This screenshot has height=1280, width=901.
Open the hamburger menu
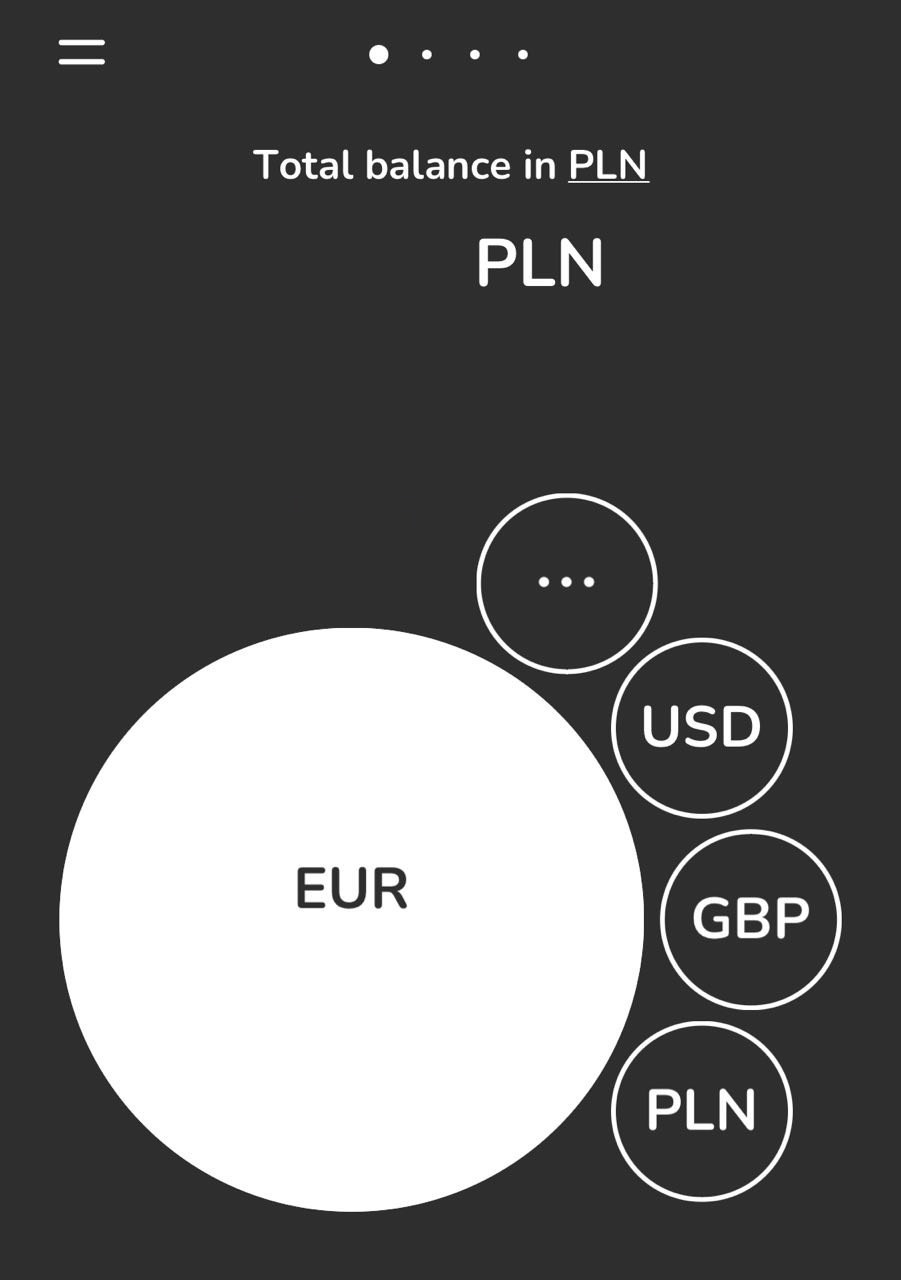tap(81, 52)
